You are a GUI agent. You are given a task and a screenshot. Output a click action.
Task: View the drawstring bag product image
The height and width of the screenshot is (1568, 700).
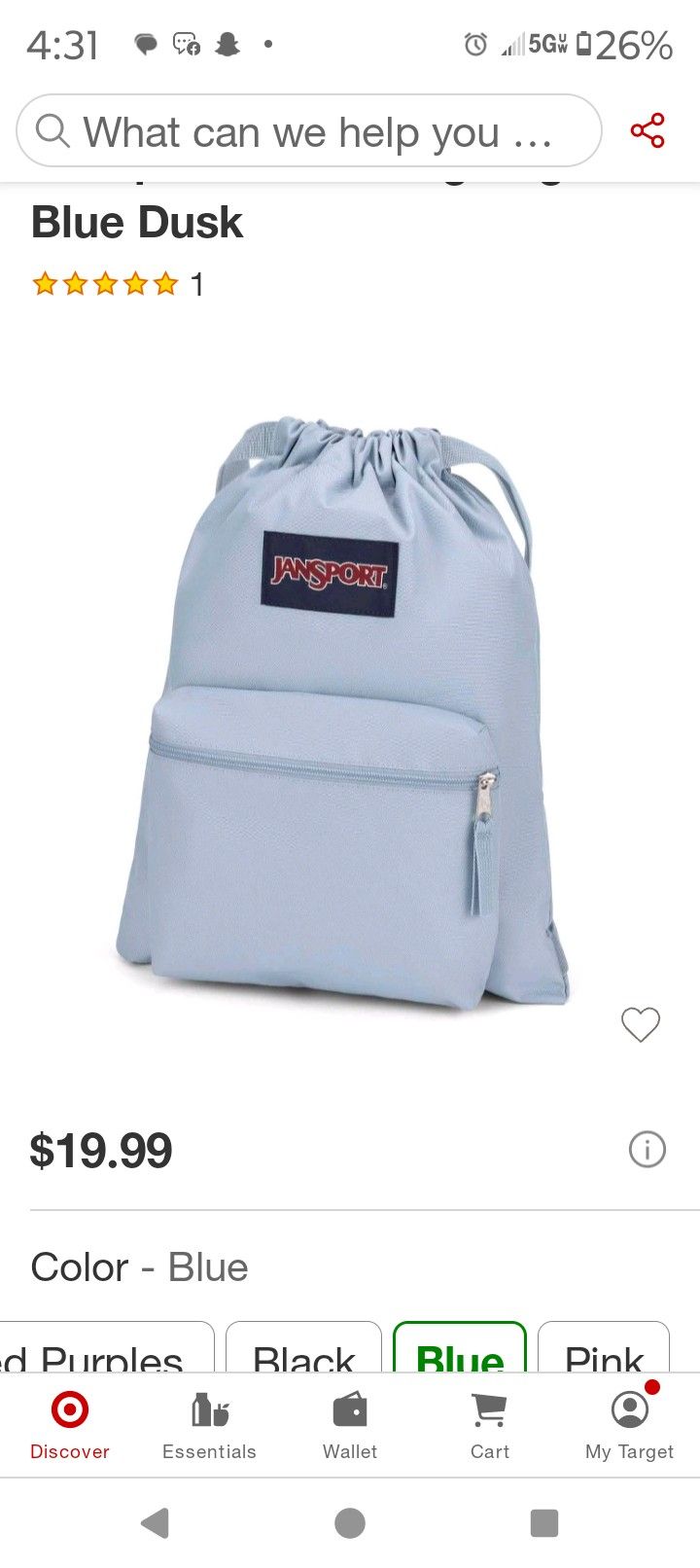(340, 710)
